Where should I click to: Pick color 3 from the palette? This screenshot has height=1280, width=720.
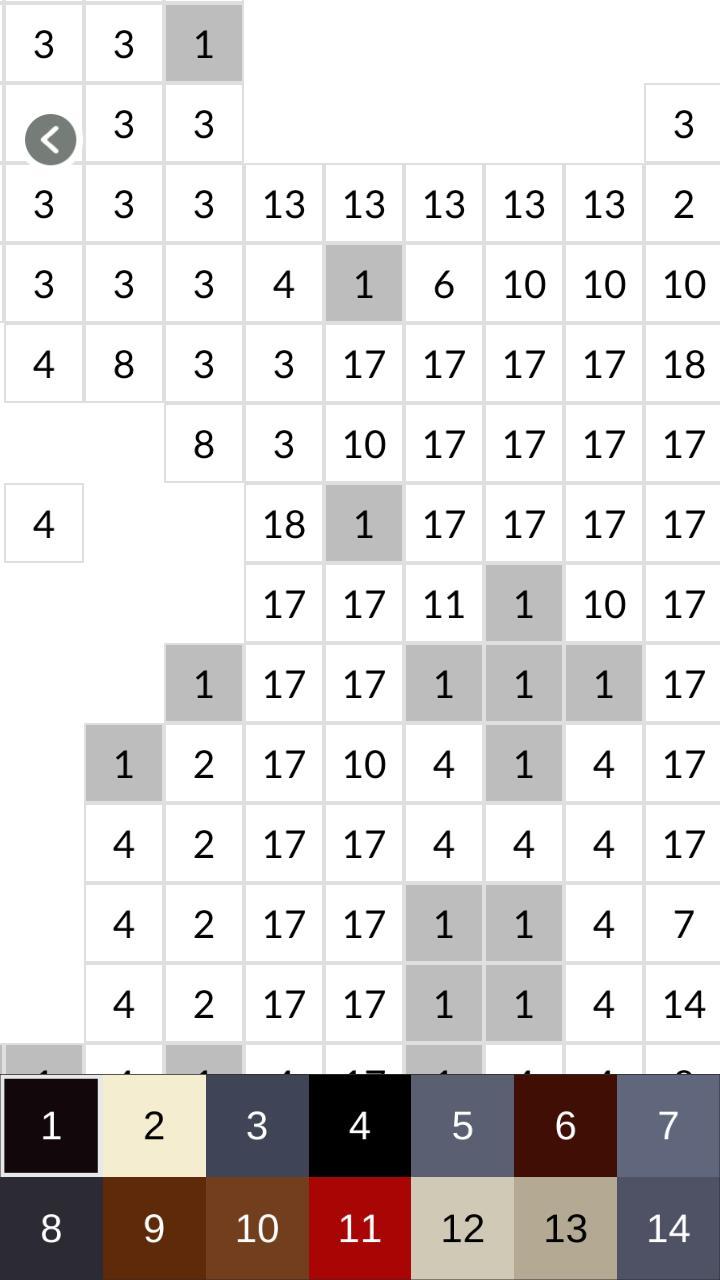pyautogui.click(x=257, y=1125)
